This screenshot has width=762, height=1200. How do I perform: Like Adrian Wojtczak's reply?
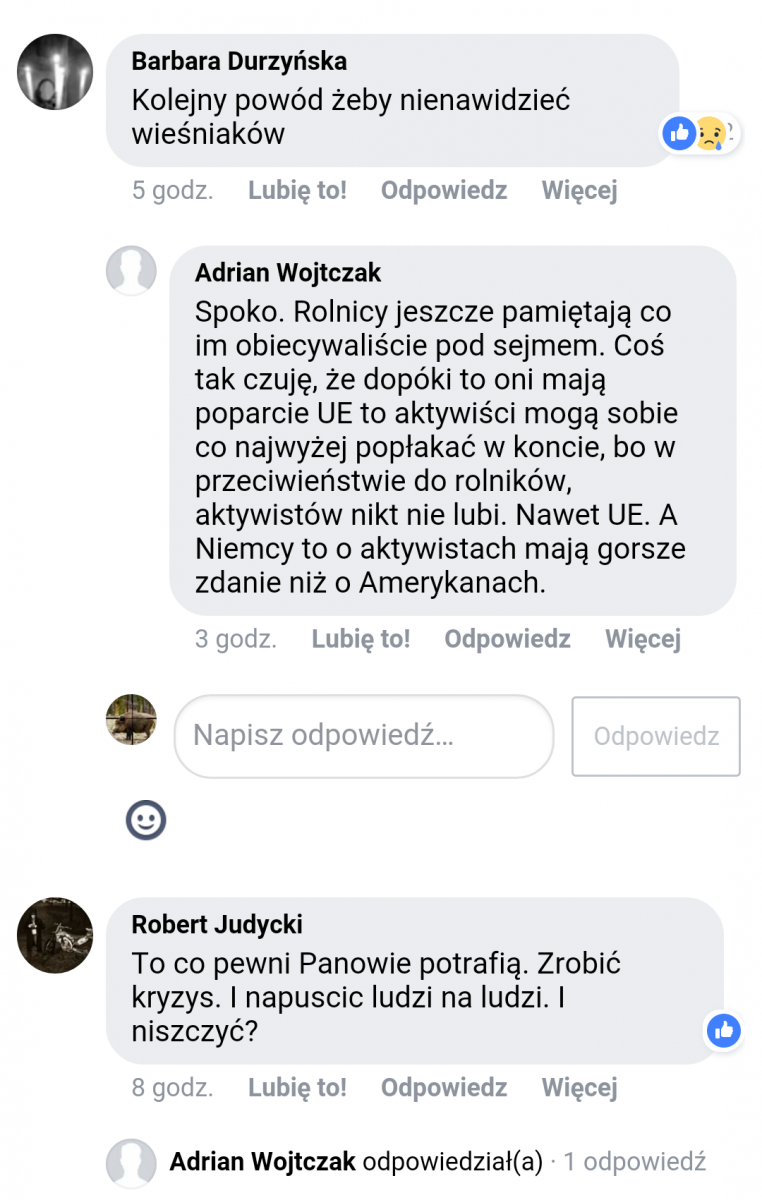tap(361, 639)
